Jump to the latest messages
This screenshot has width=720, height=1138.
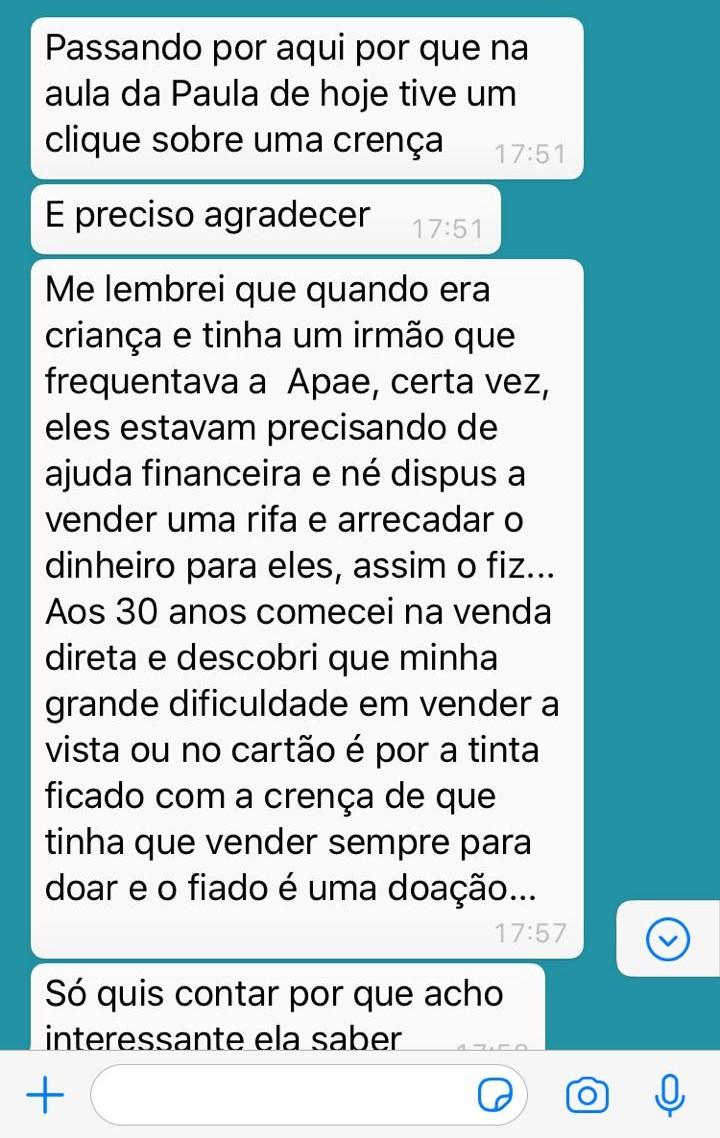point(668,939)
